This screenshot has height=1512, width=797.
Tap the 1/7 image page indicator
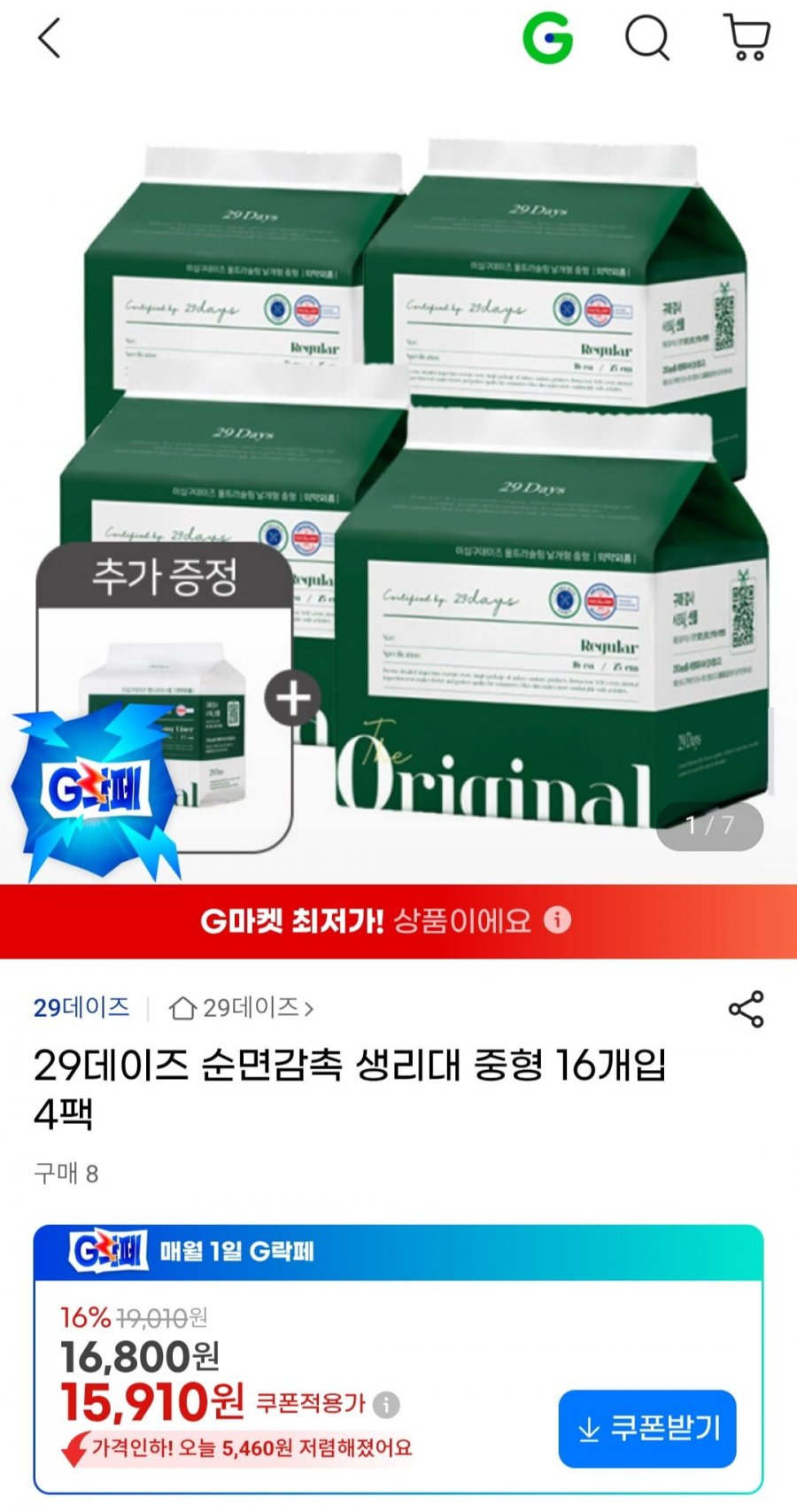(708, 824)
